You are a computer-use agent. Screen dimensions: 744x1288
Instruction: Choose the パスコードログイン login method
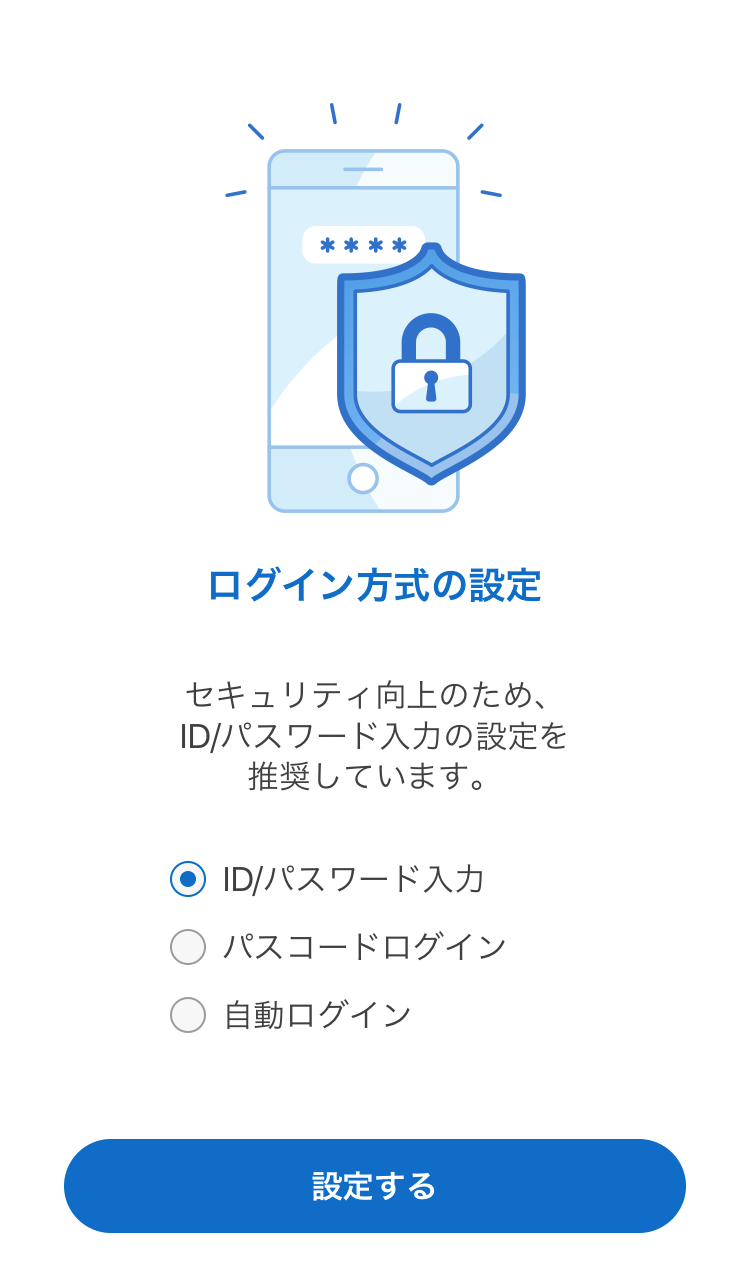pyautogui.click(x=188, y=947)
